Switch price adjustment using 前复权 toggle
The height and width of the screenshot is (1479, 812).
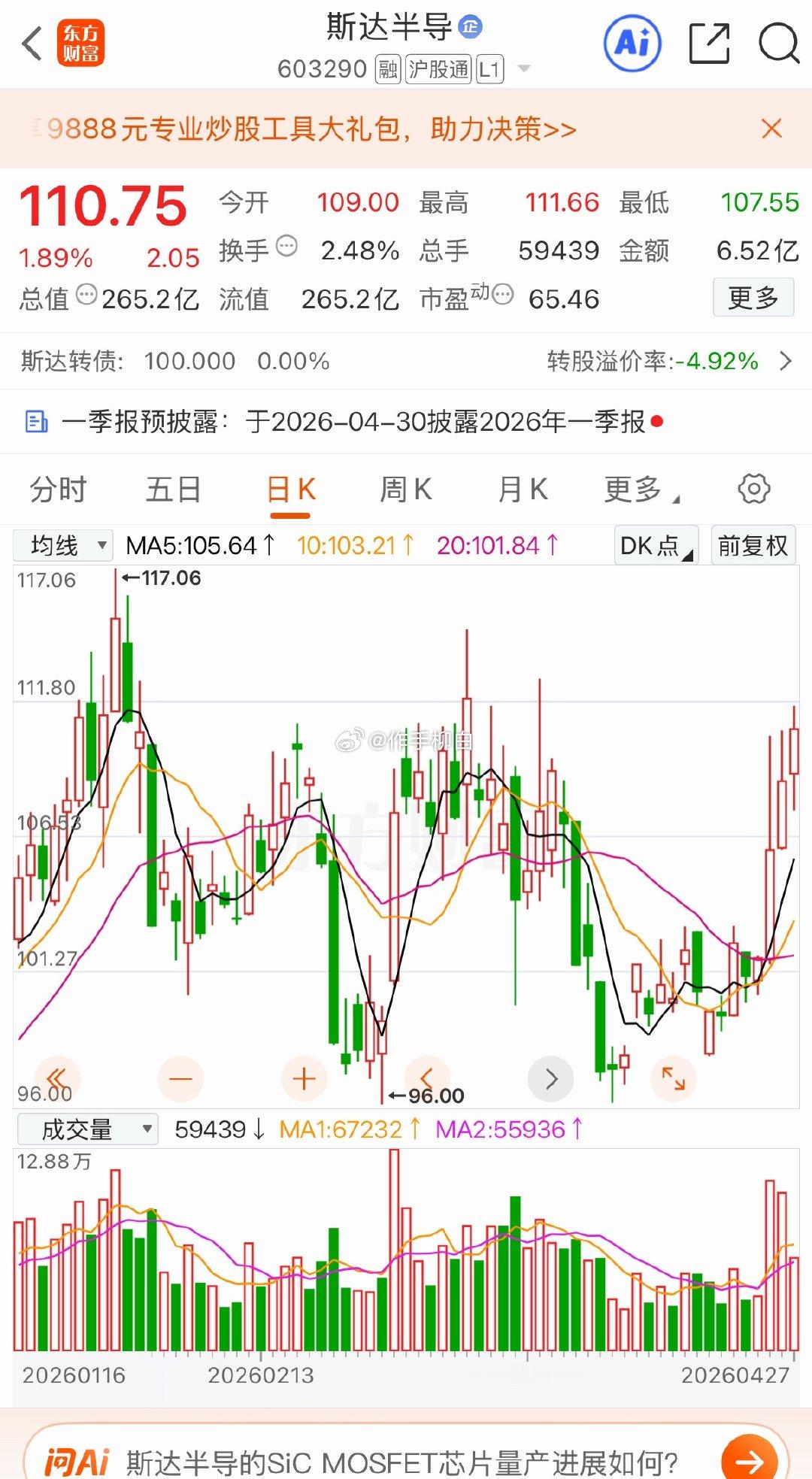[752, 546]
